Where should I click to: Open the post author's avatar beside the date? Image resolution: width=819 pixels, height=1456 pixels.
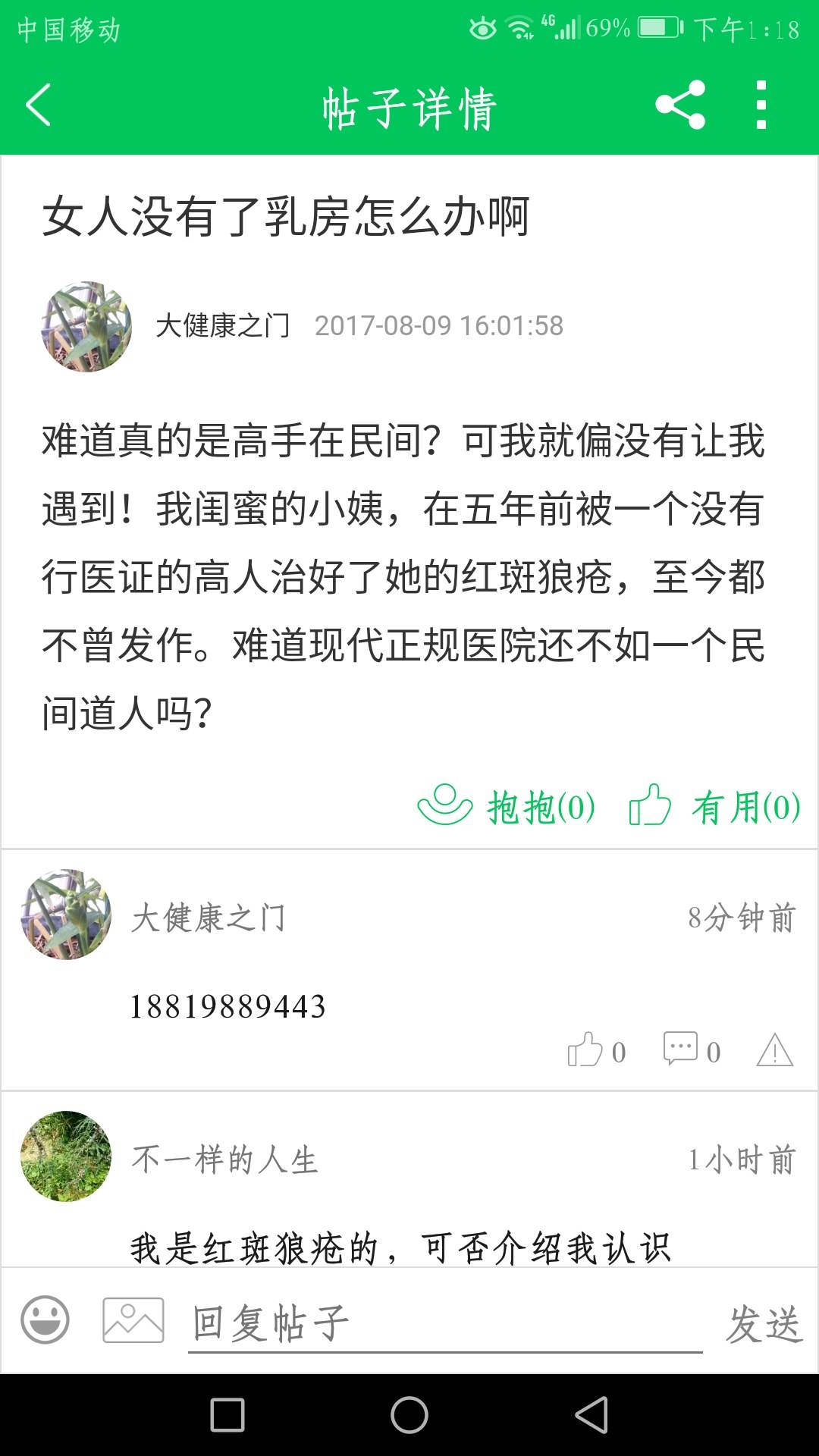click(x=86, y=327)
